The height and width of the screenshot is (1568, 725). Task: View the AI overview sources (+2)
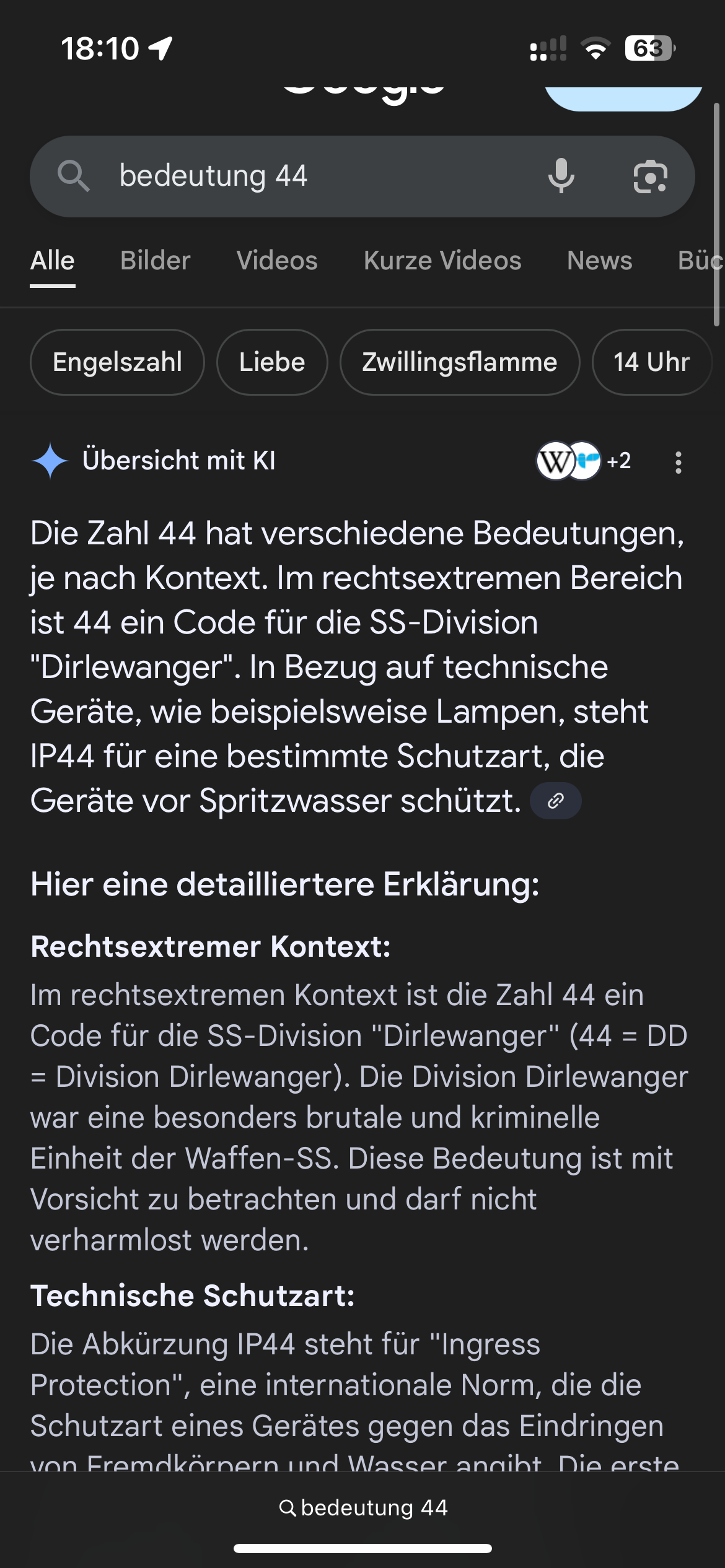(584, 461)
